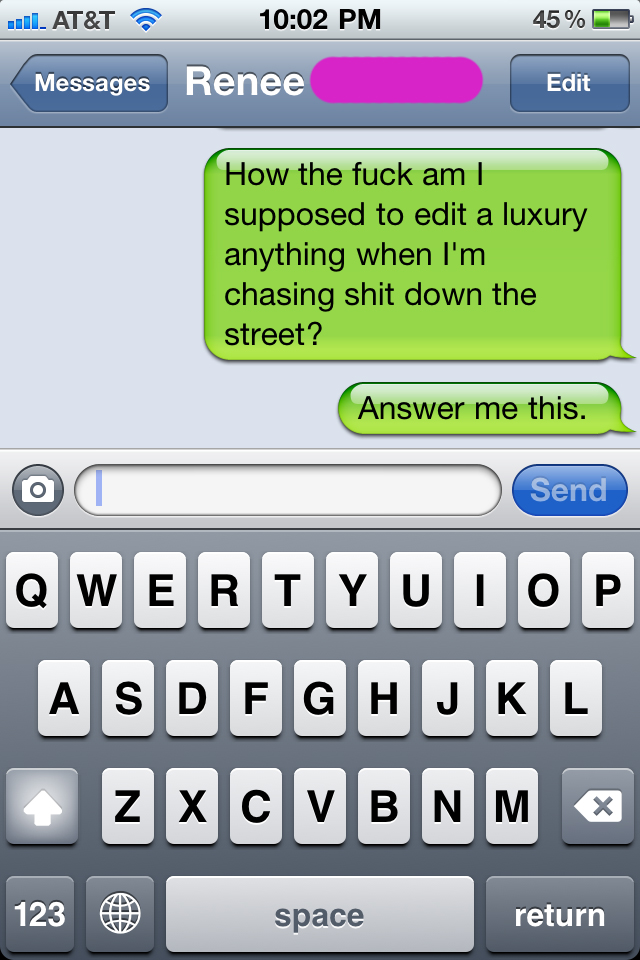Tap the backspace key
Screen dimensions: 640x960
[x=597, y=806]
